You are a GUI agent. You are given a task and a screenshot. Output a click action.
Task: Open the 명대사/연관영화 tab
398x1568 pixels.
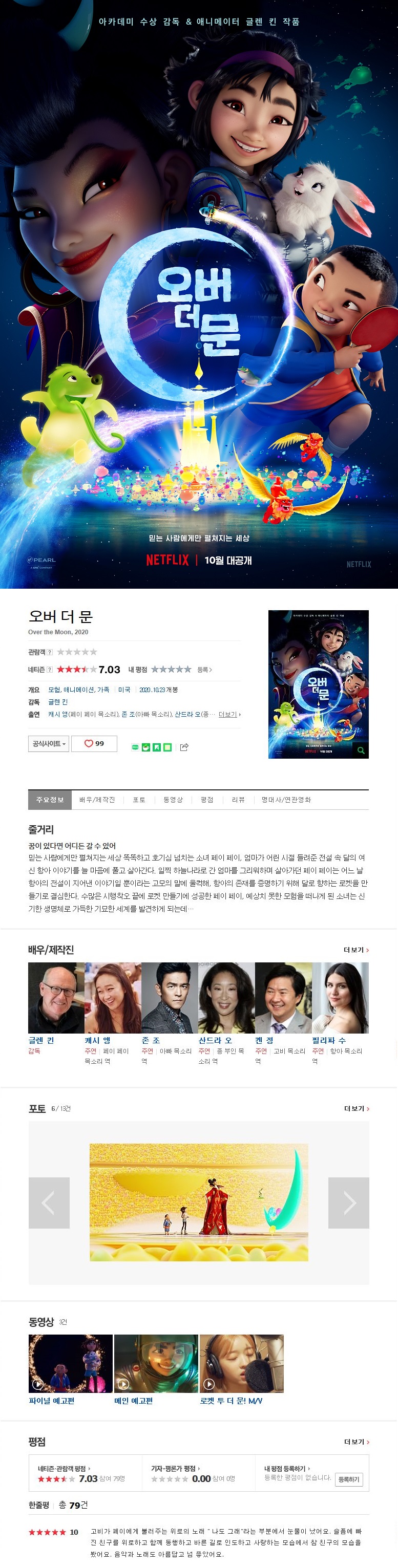286,799
